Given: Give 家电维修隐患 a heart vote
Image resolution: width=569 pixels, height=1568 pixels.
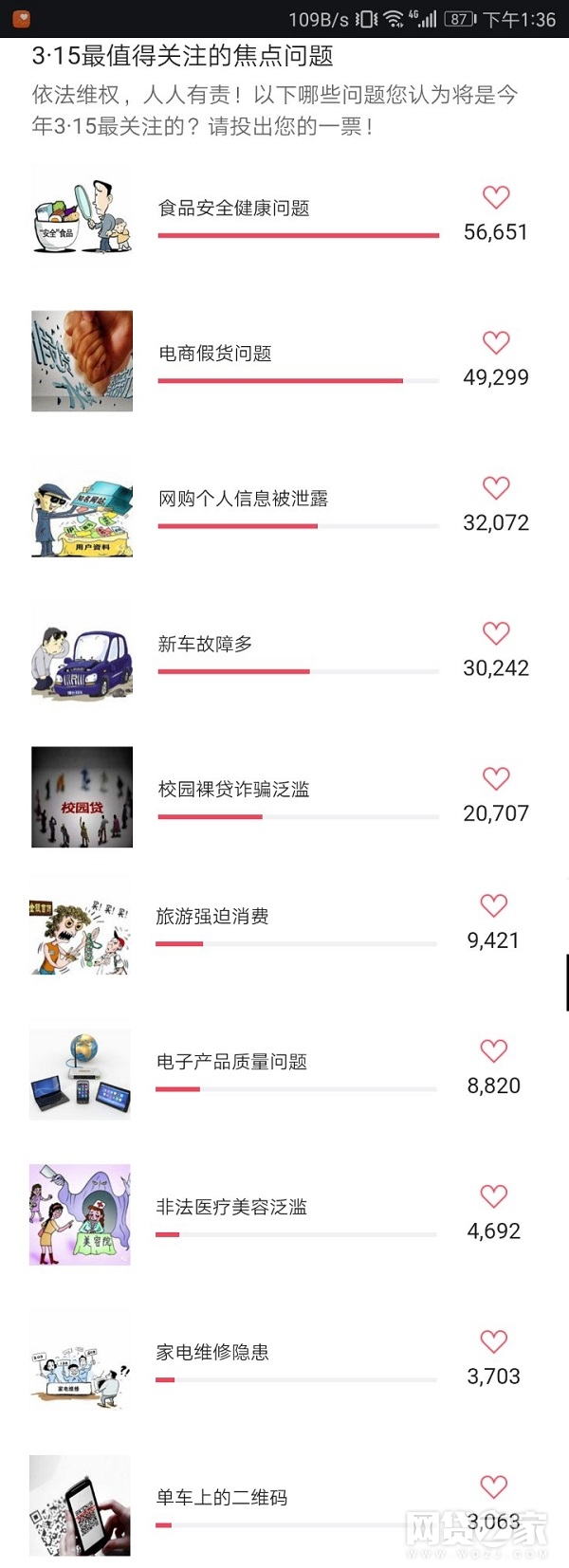Looking at the screenshot, I should pyautogui.click(x=494, y=1341).
